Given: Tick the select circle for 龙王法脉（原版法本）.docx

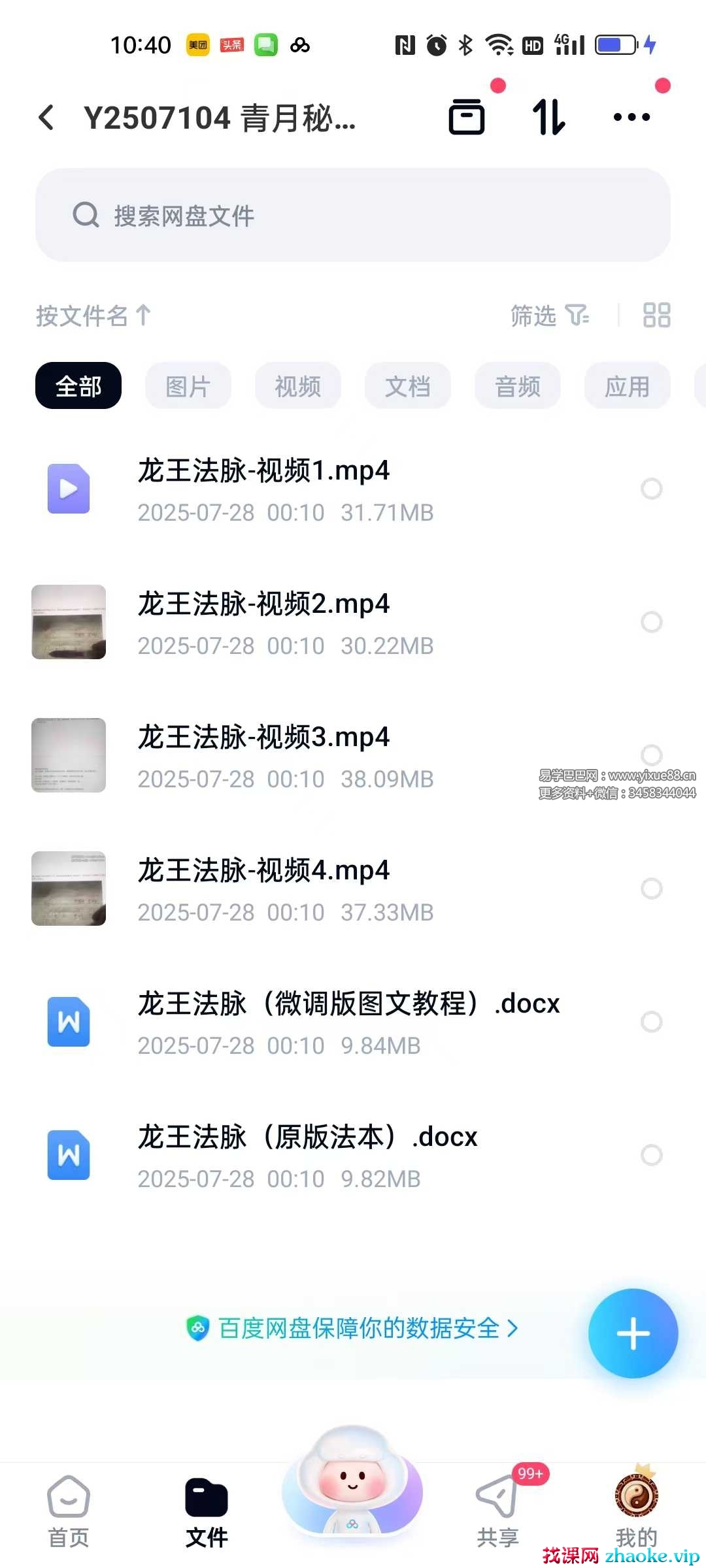Looking at the screenshot, I should click(651, 1155).
